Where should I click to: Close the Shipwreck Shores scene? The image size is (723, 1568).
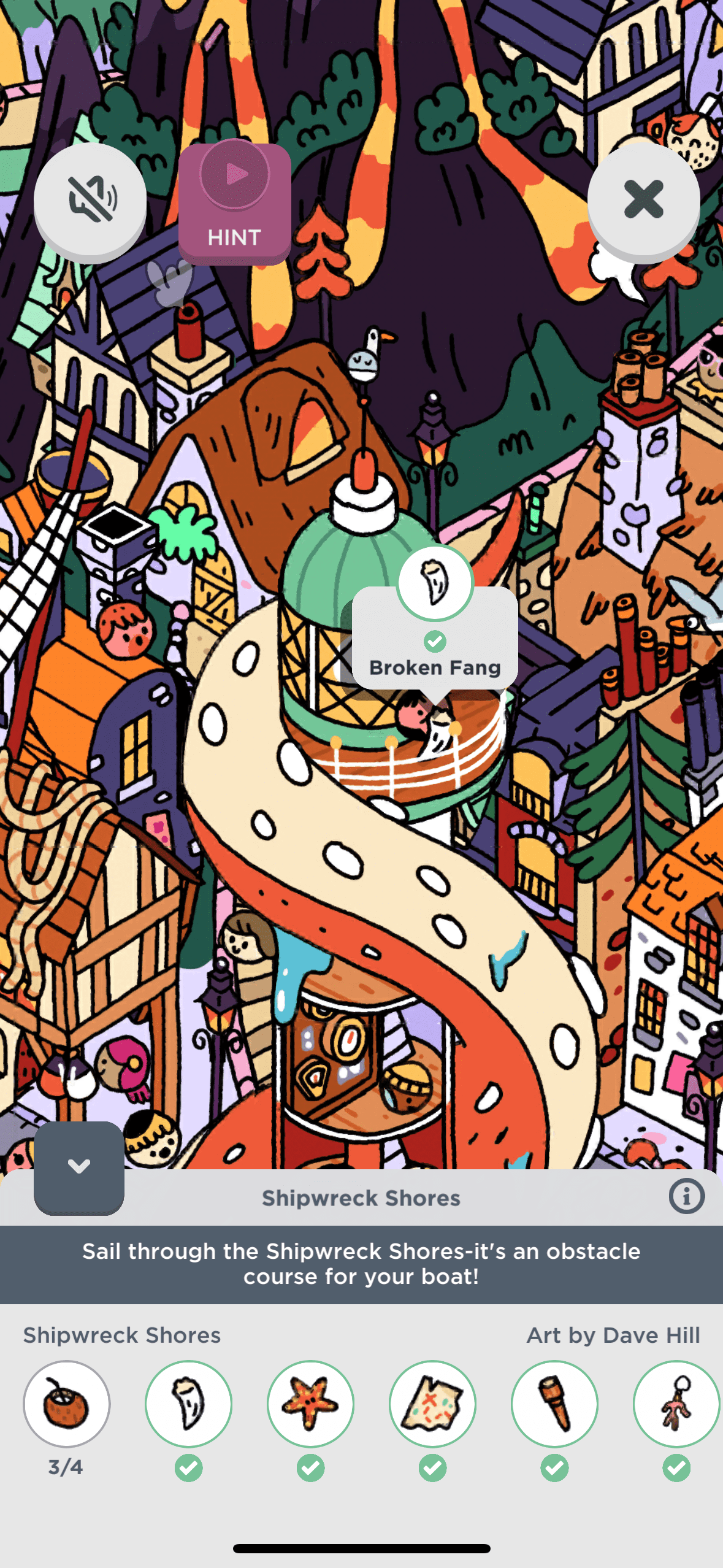[643, 199]
